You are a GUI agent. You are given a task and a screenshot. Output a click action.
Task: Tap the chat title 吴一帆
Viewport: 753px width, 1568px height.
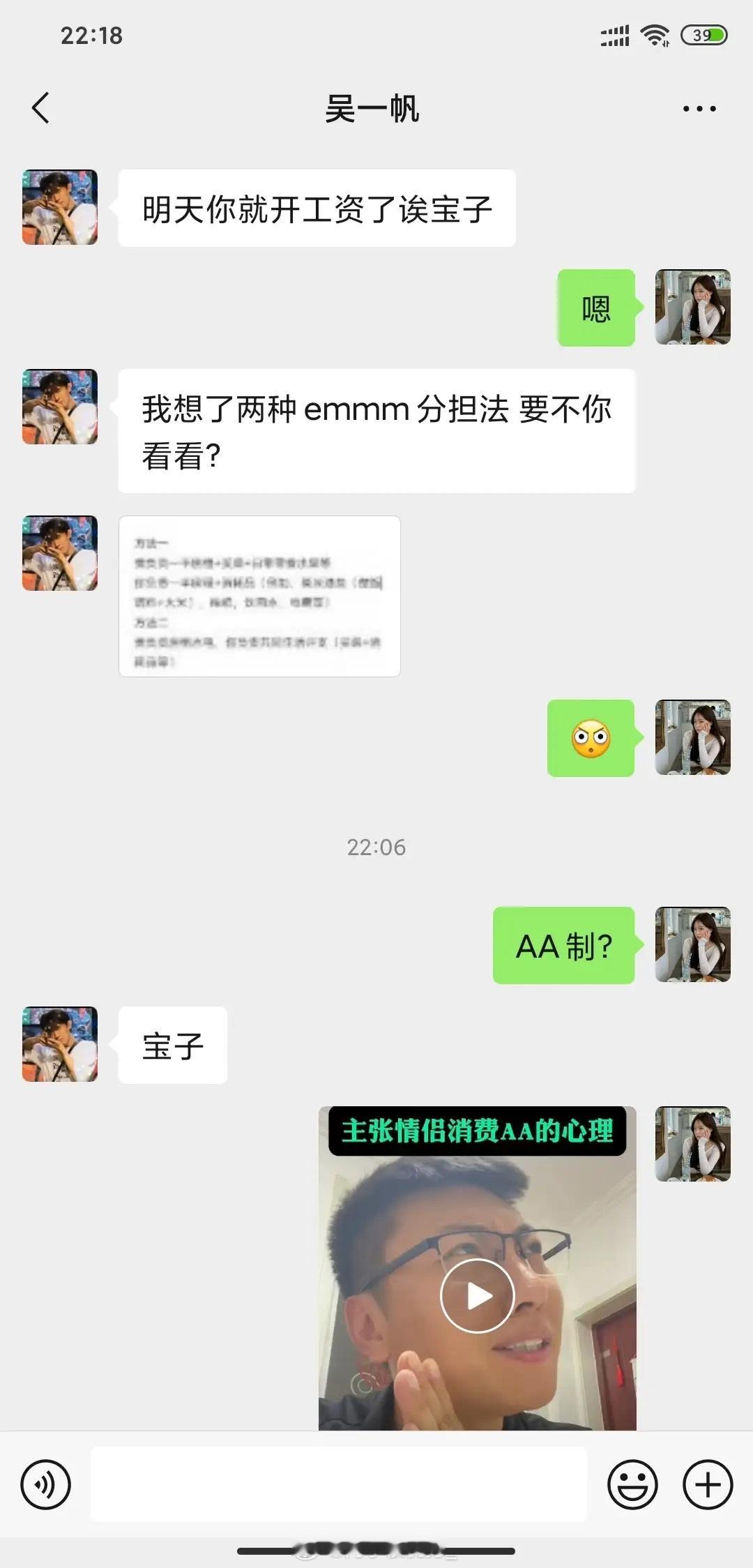(x=375, y=110)
